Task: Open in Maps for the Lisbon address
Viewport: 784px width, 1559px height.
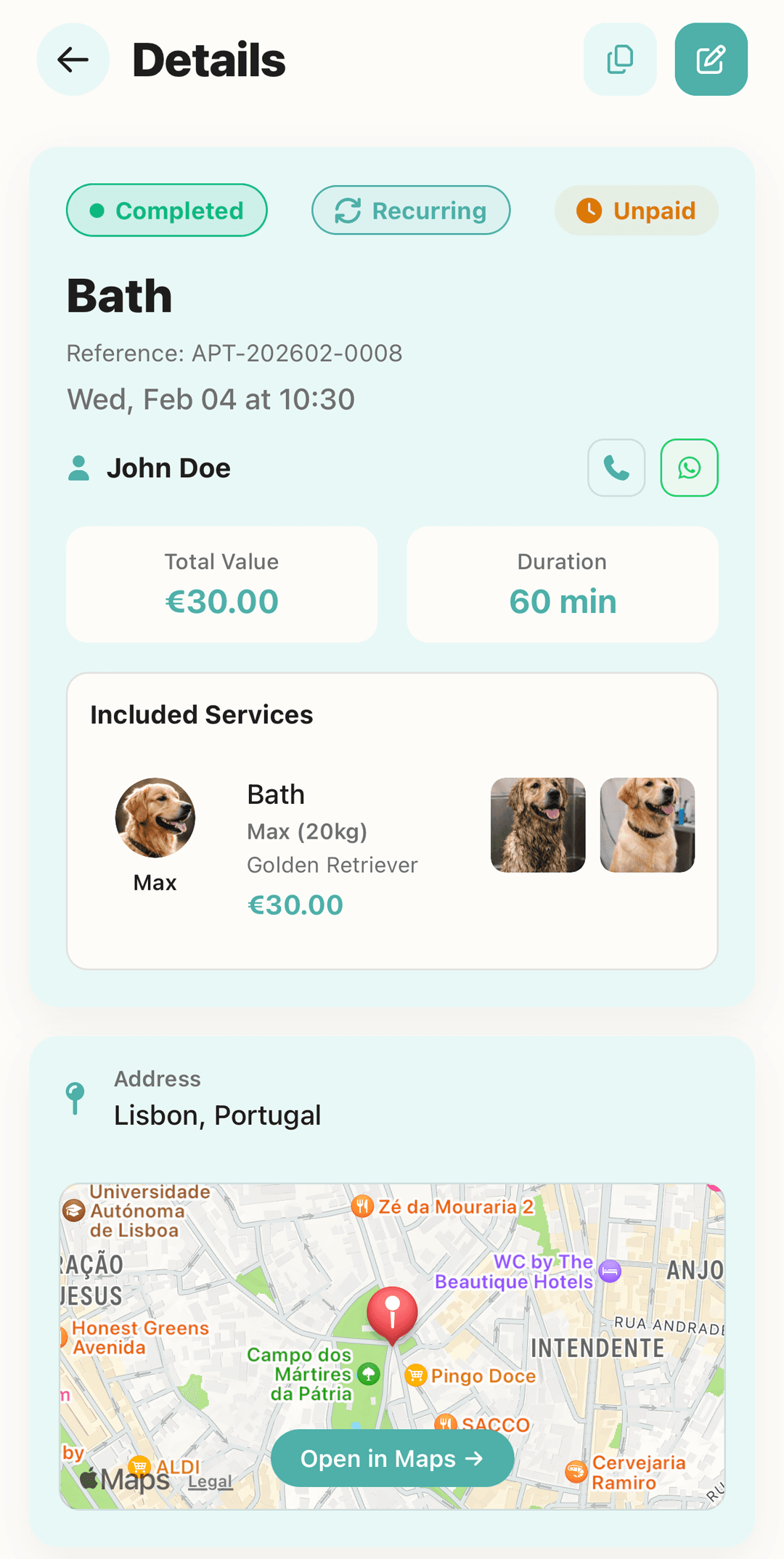Action: [x=392, y=1458]
